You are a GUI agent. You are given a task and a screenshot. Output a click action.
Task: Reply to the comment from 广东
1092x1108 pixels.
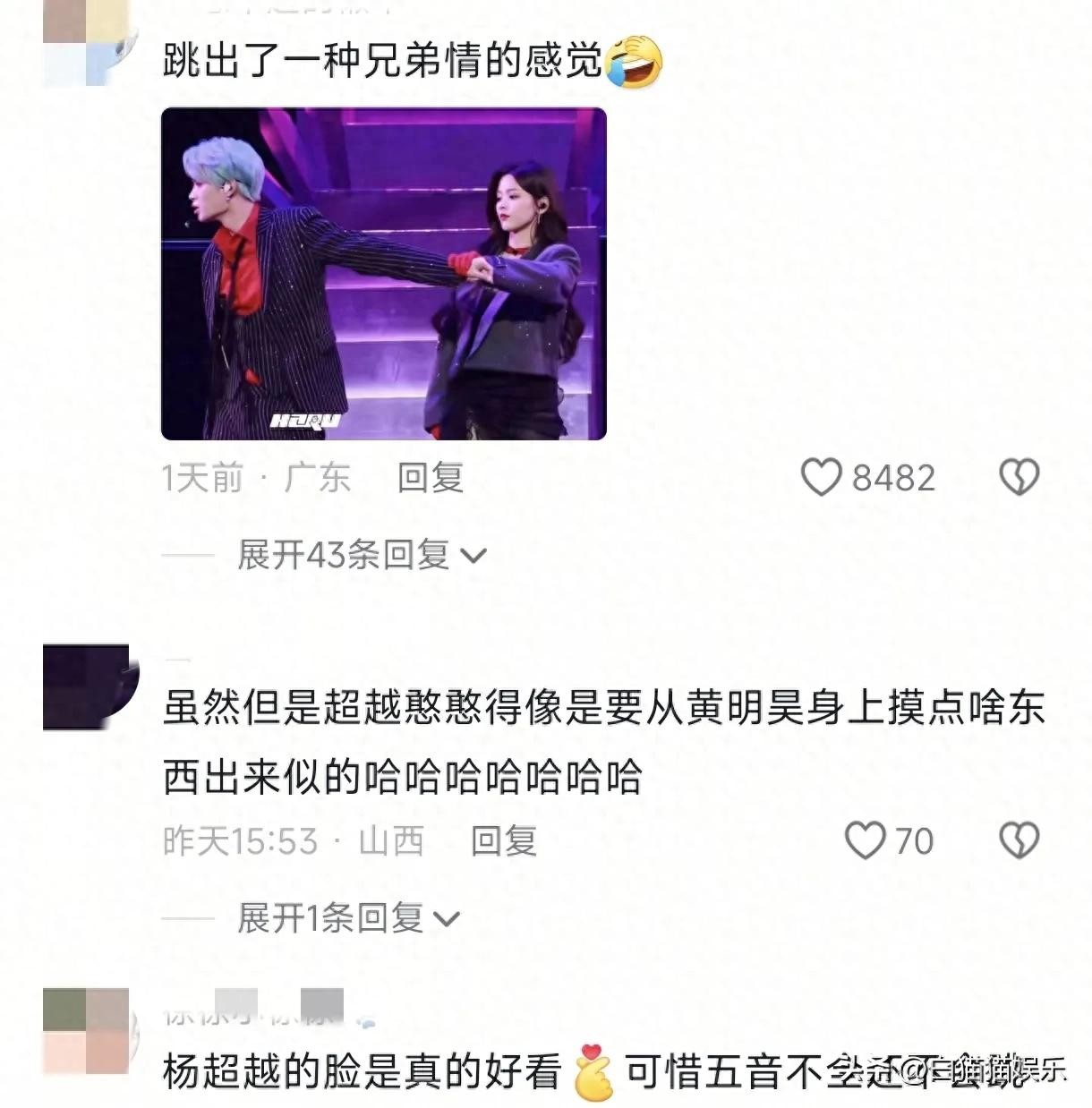pos(430,478)
